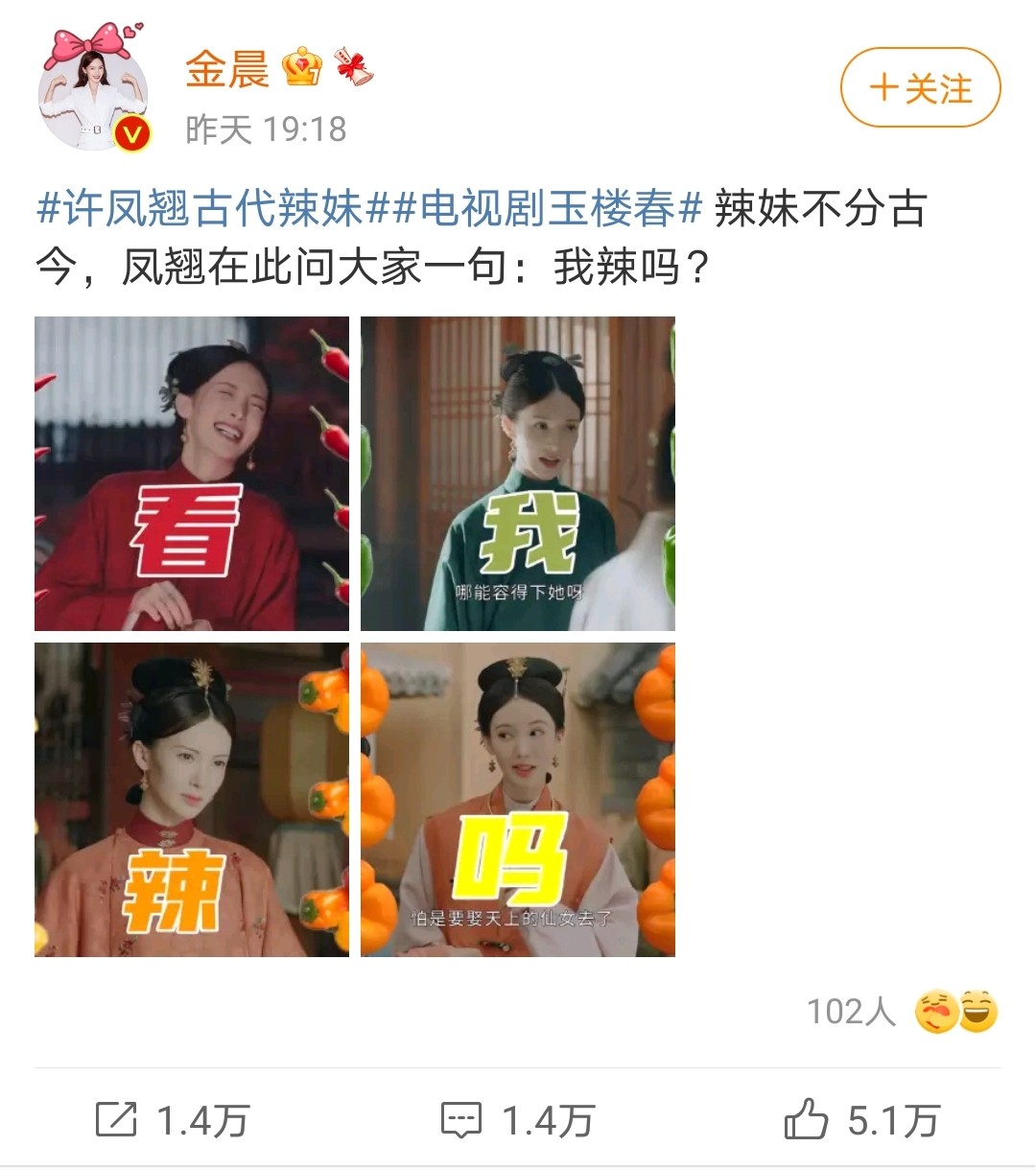The width and height of the screenshot is (1036, 1170).
Task: Open the comments (1.4万)
Action: click(518, 1120)
